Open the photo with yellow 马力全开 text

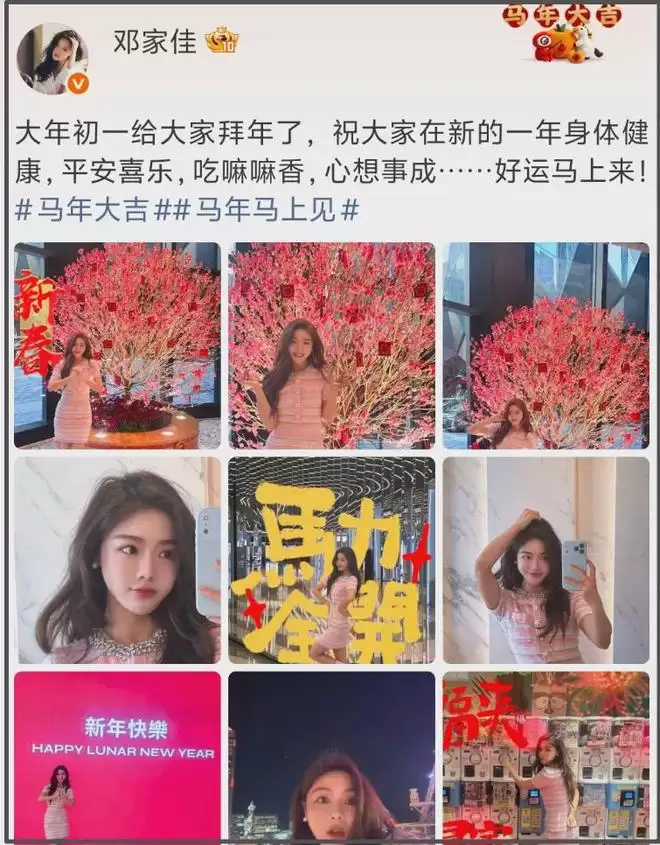tap(332, 560)
